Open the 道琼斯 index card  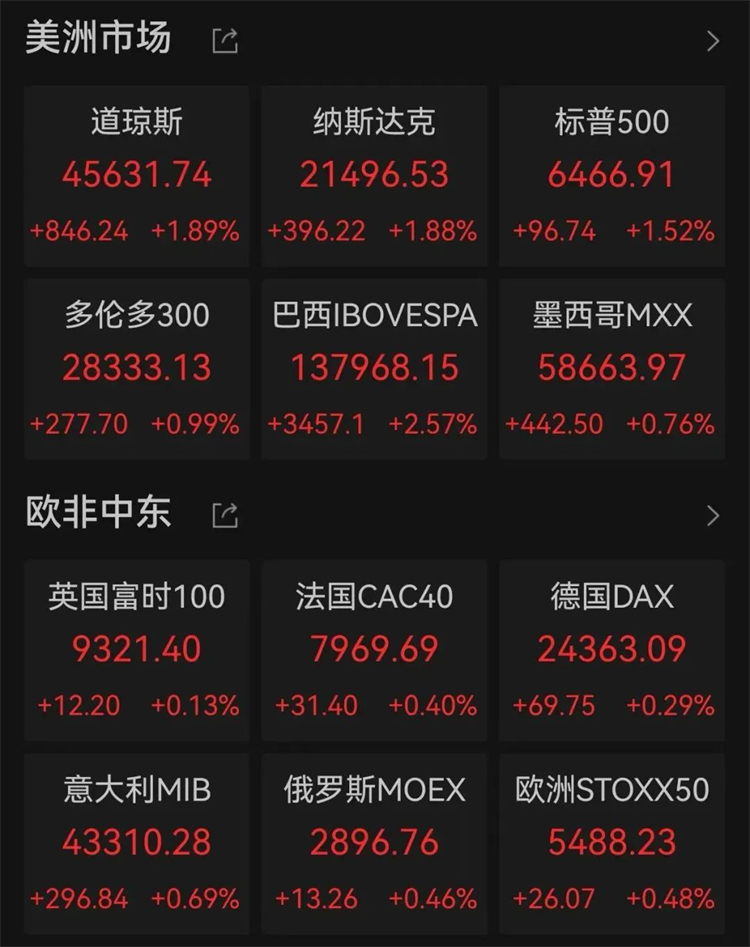pyautogui.click(x=136, y=176)
